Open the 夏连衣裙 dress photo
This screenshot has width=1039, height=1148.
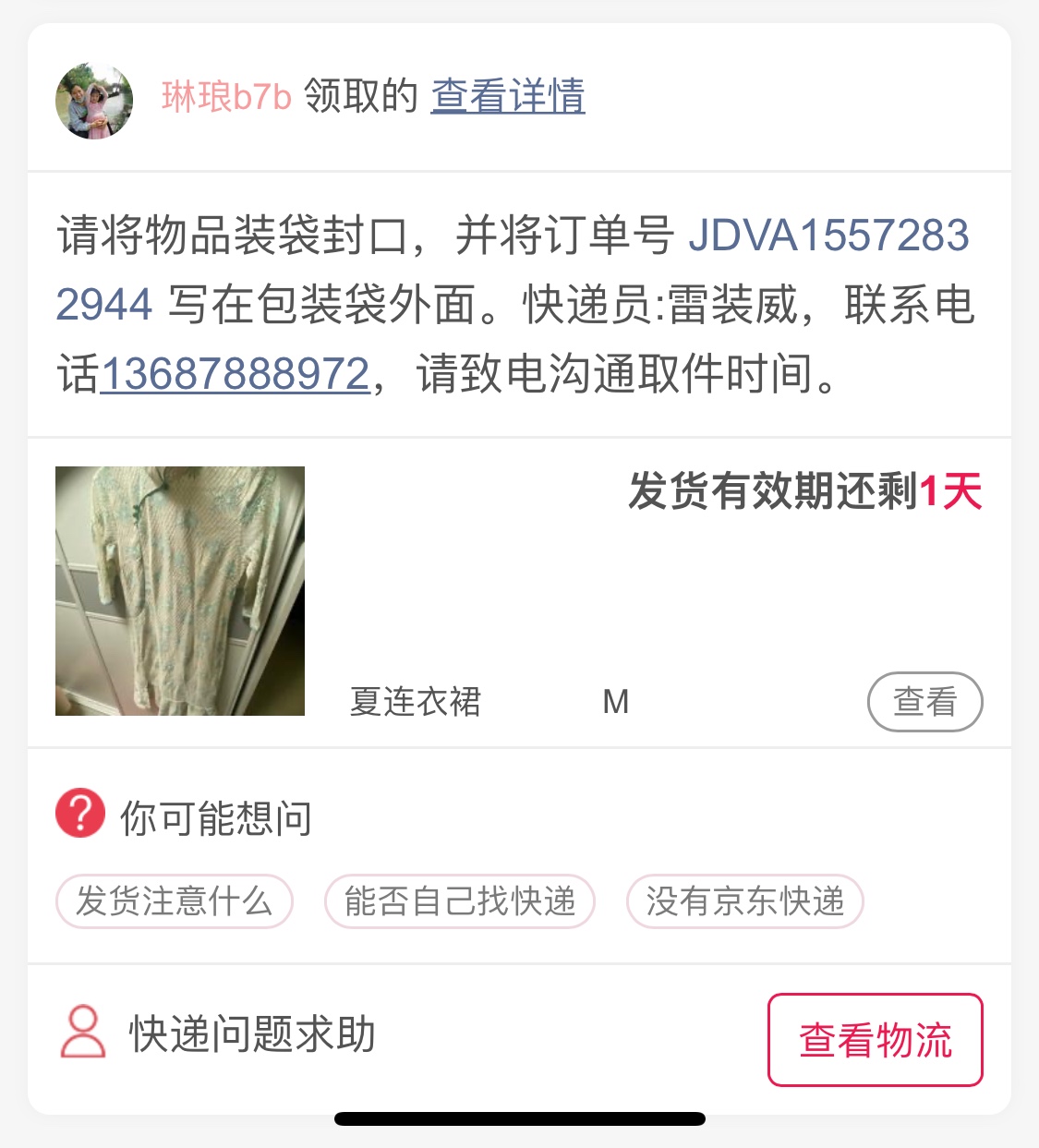pos(180,591)
